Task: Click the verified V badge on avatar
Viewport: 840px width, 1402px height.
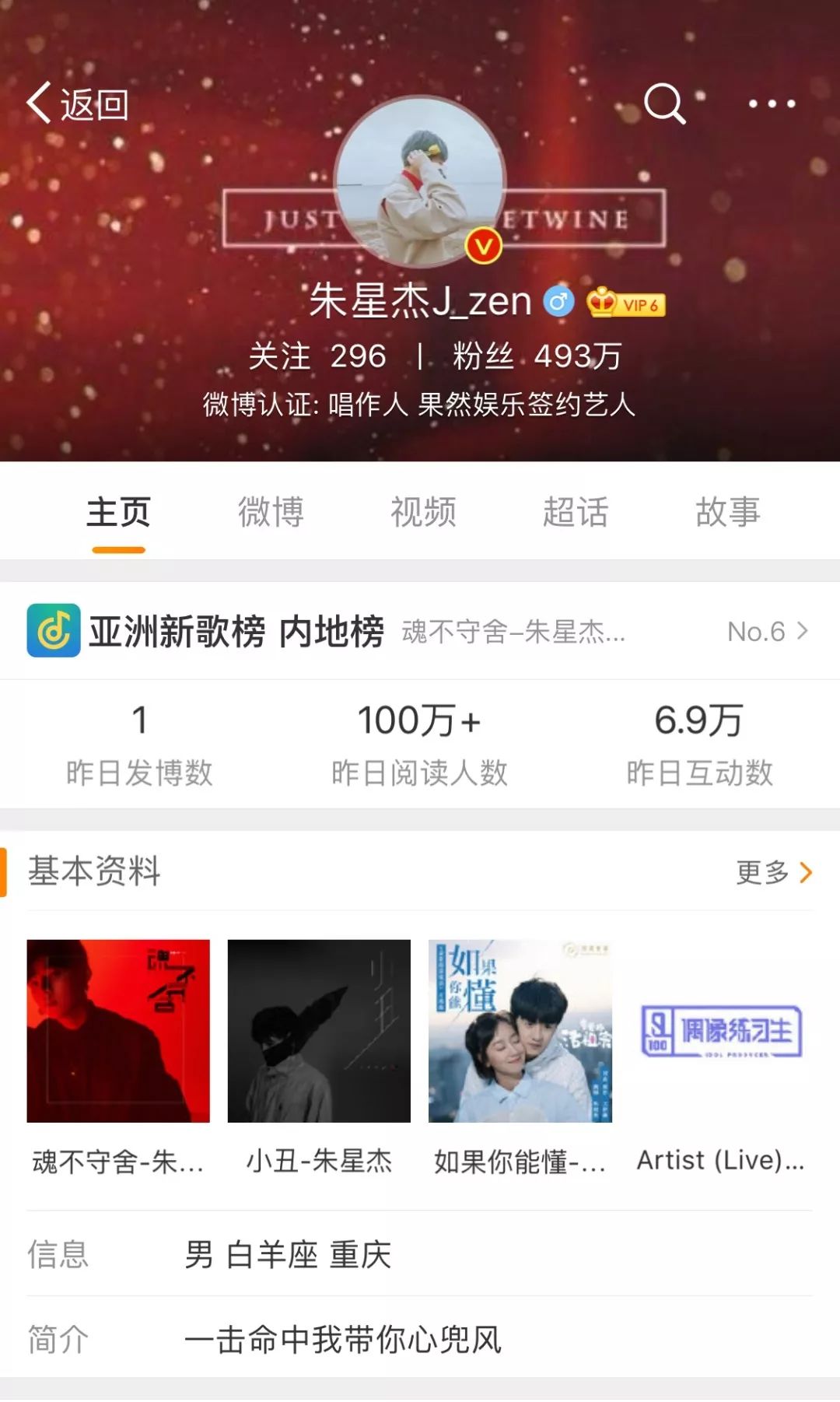Action: (482, 245)
